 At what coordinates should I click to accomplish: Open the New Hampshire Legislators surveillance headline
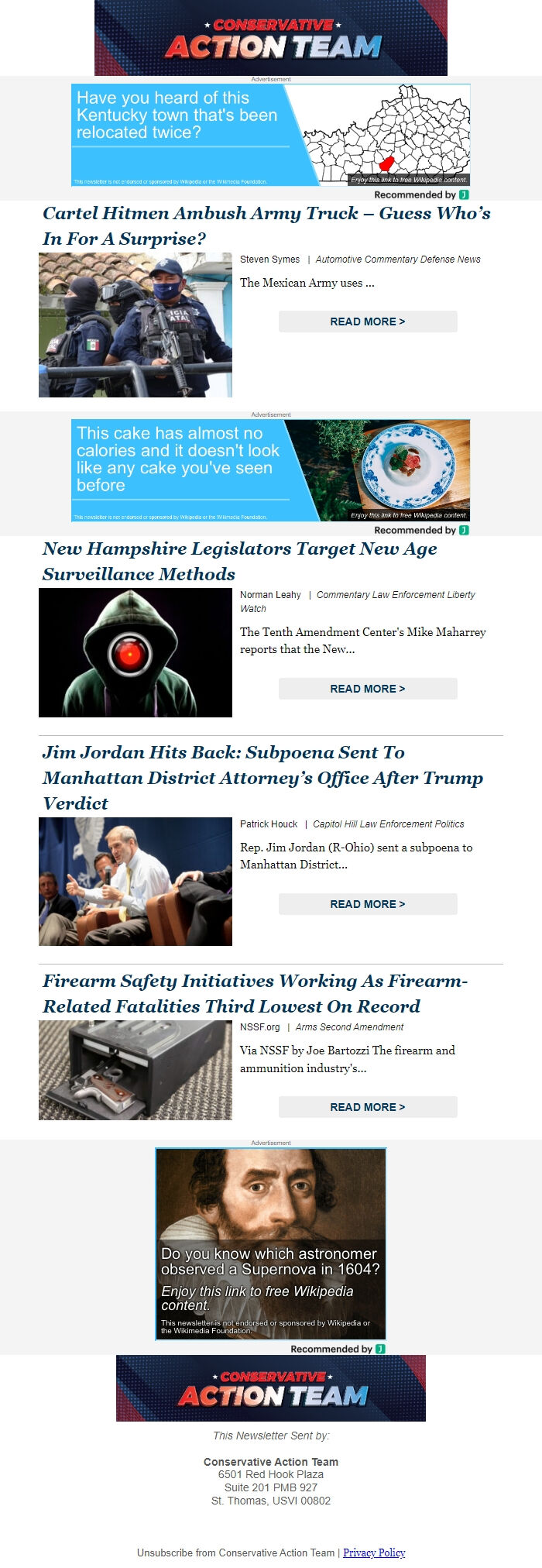pyautogui.click(x=240, y=561)
